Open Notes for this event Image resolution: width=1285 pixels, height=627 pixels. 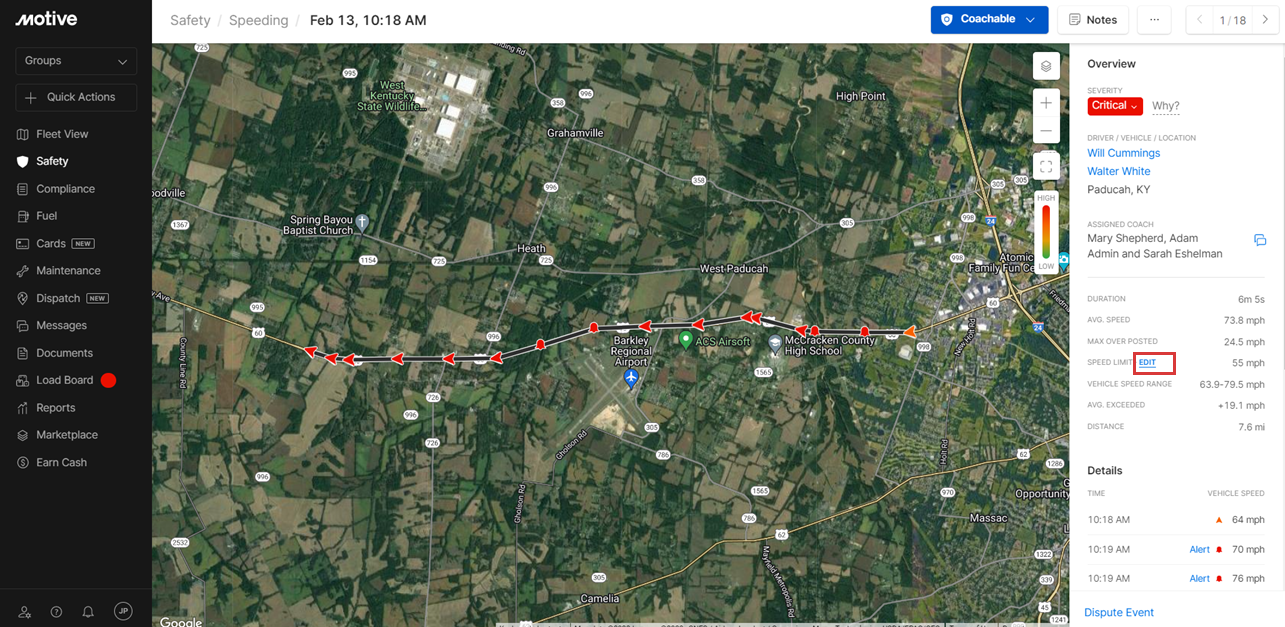pos(1092,20)
